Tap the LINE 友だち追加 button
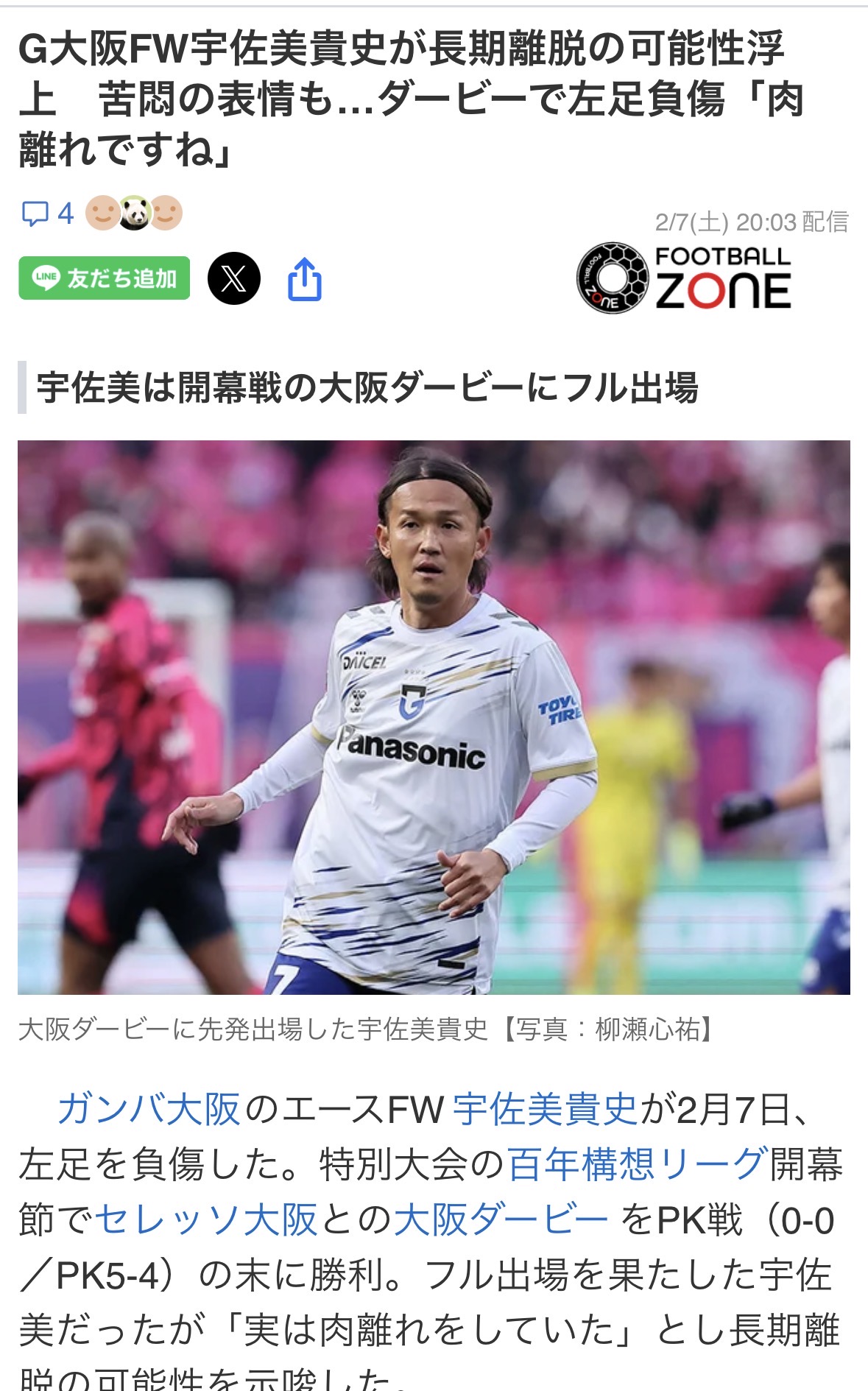The image size is (868, 1391). 104,278
